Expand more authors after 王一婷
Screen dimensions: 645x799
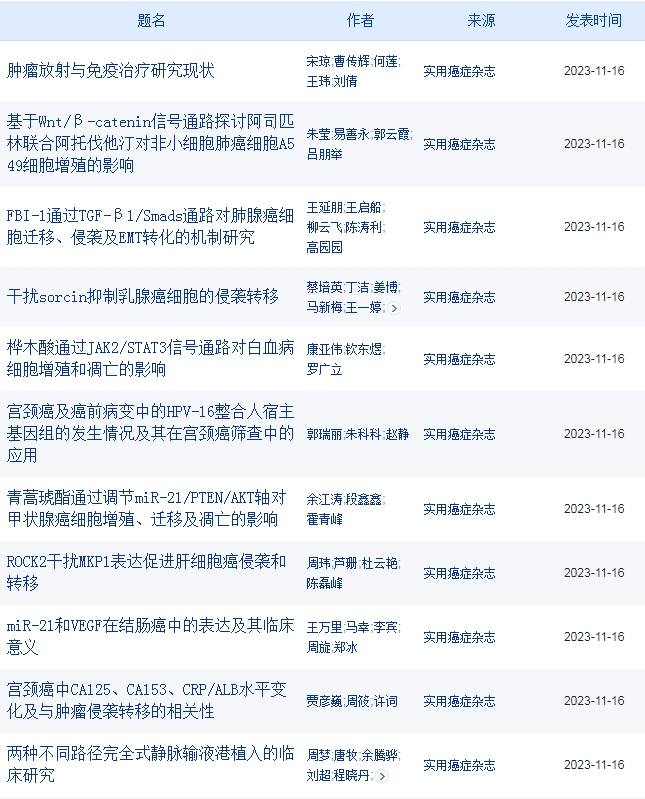[x=394, y=308]
